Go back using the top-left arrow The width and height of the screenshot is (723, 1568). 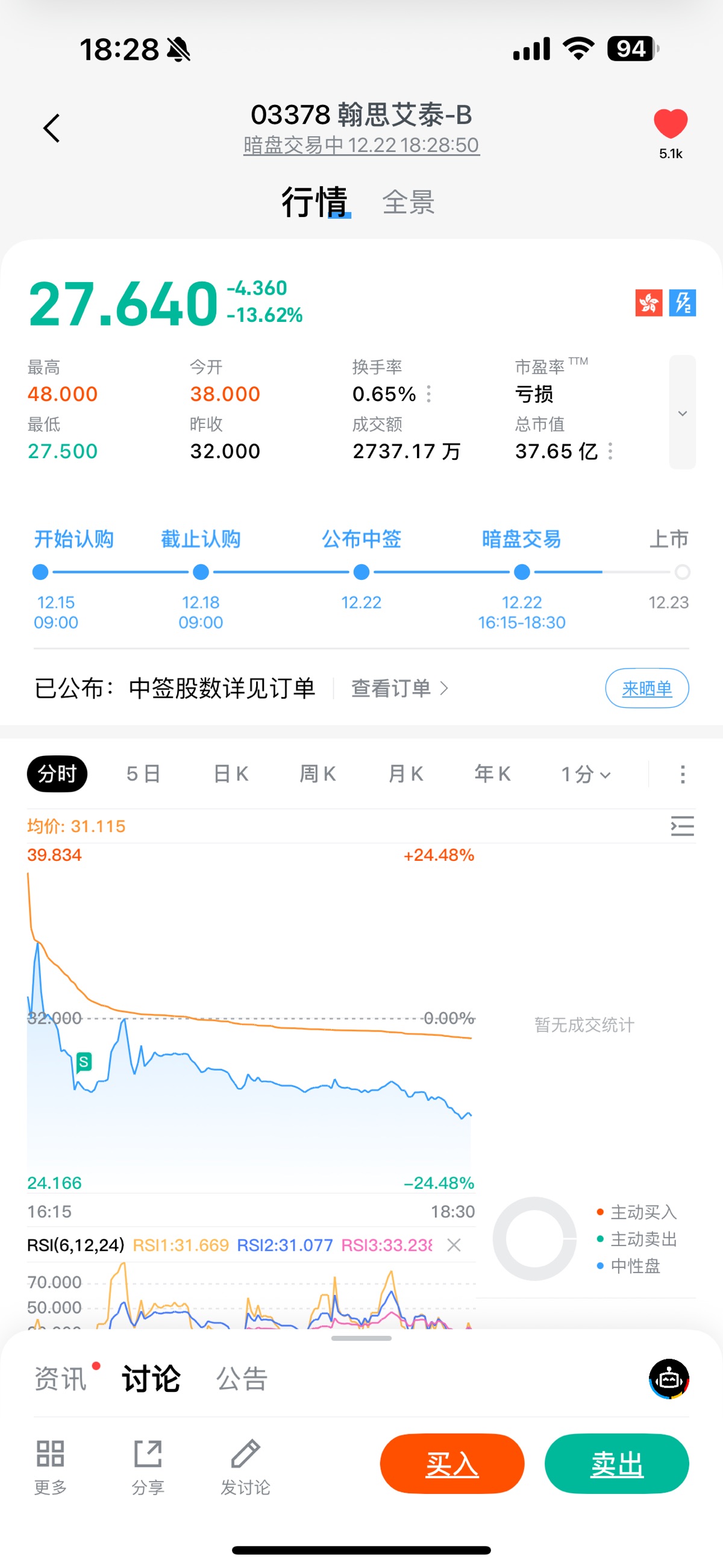pyautogui.click(x=52, y=128)
